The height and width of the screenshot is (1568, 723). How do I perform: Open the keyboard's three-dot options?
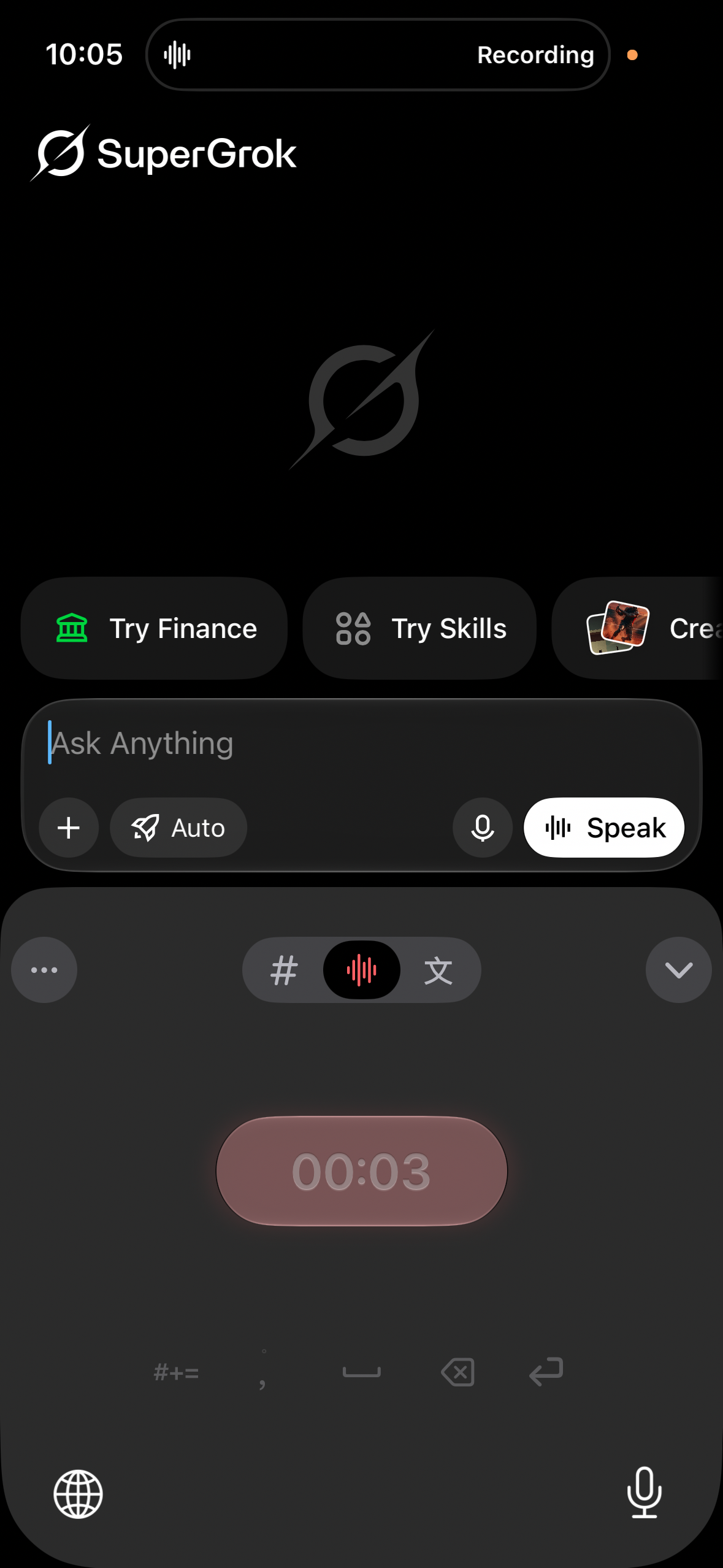[x=44, y=970]
